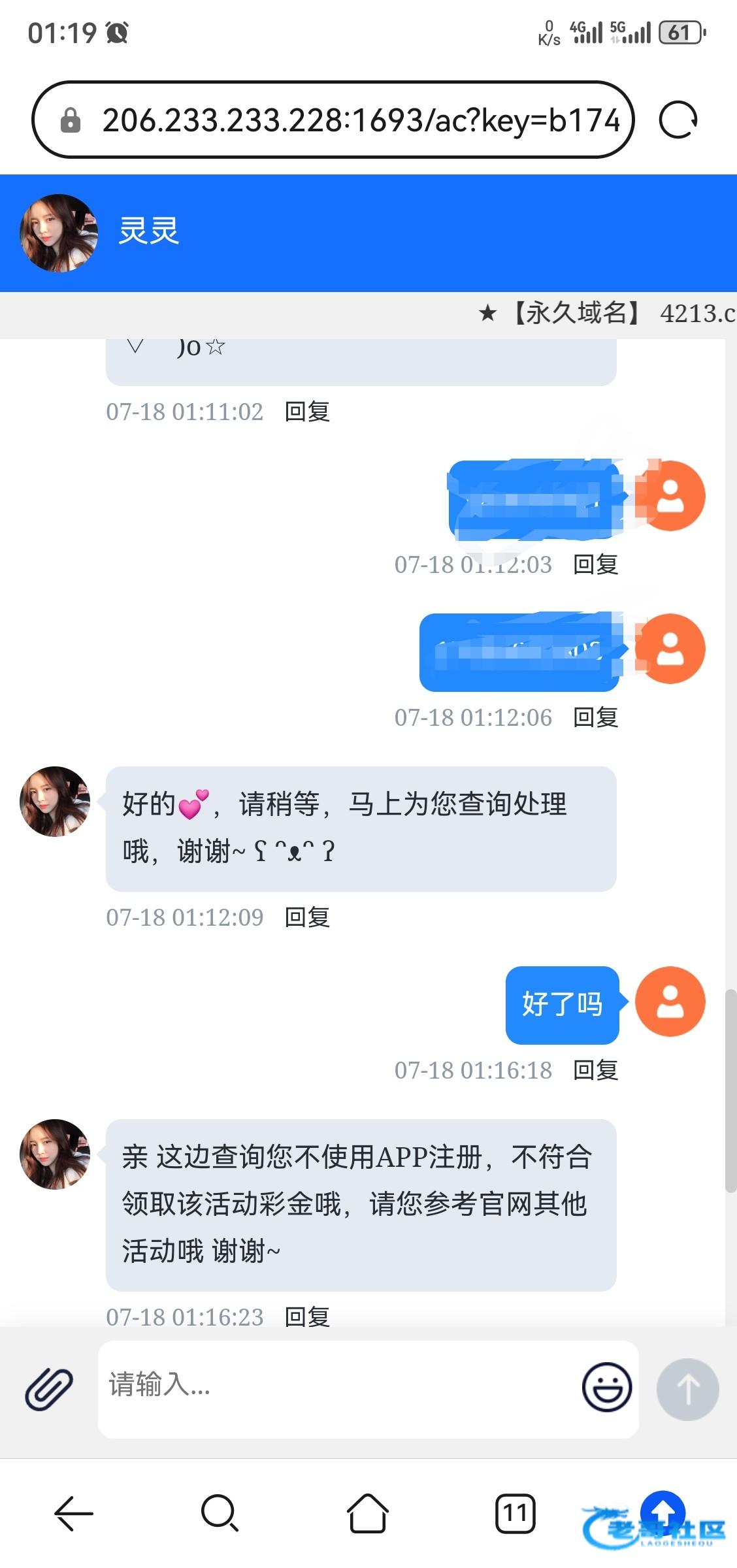Reply to message sent at 01:11:02

(307, 412)
